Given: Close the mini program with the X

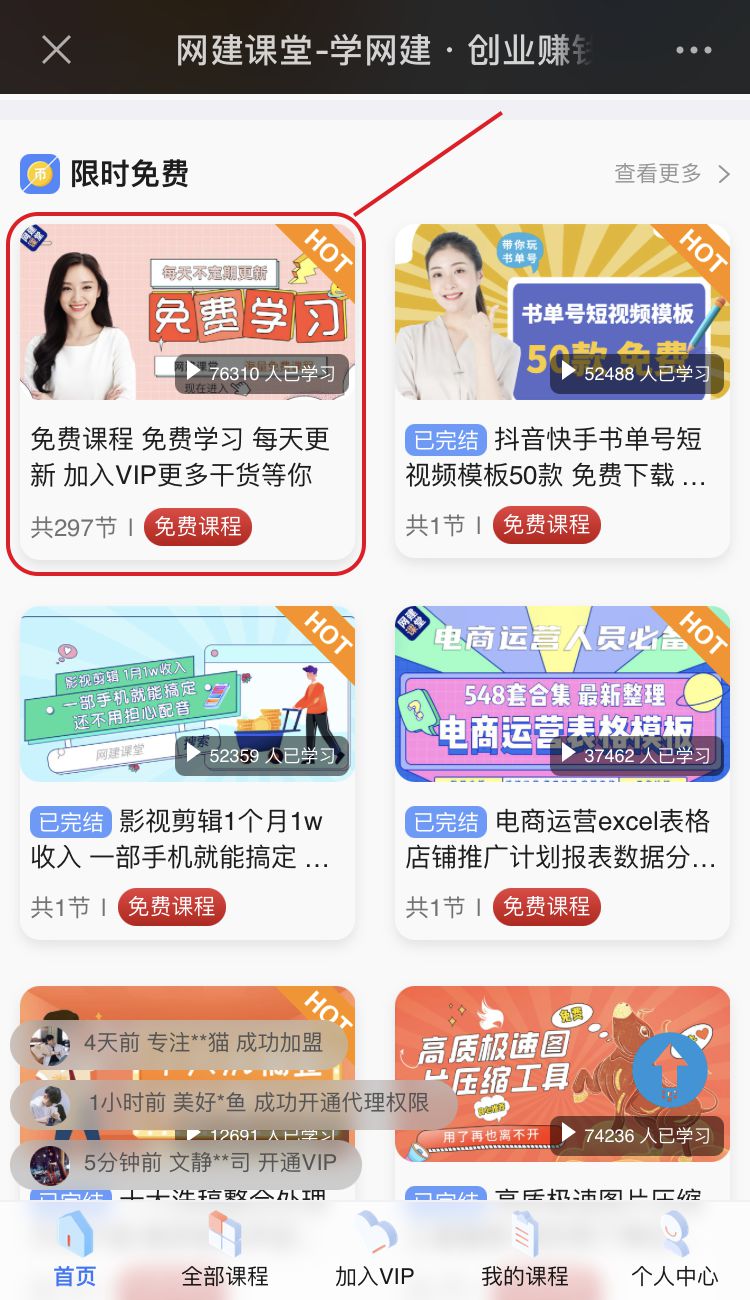Looking at the screenshot, I should tap(56, 48).
